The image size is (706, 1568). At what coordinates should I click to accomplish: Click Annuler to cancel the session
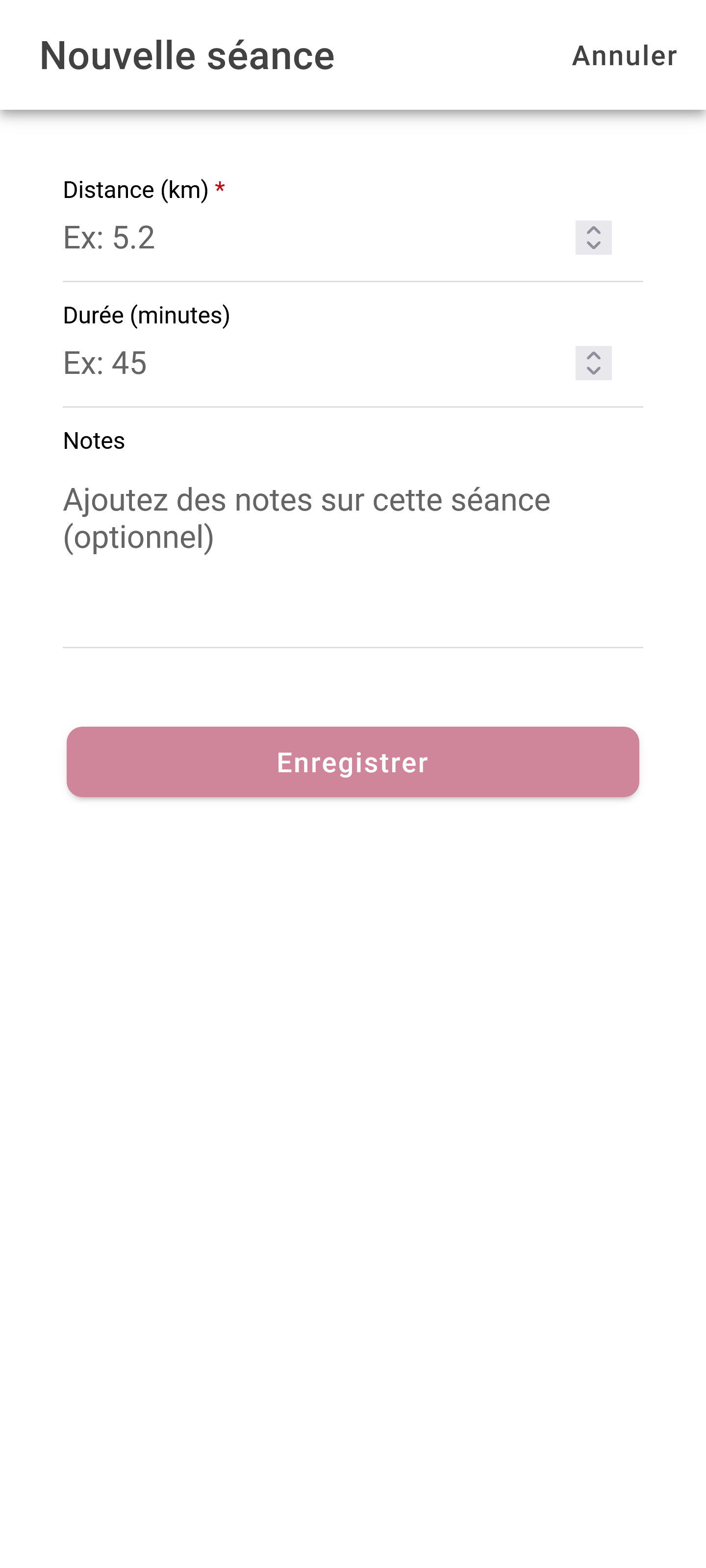(624, 55)
